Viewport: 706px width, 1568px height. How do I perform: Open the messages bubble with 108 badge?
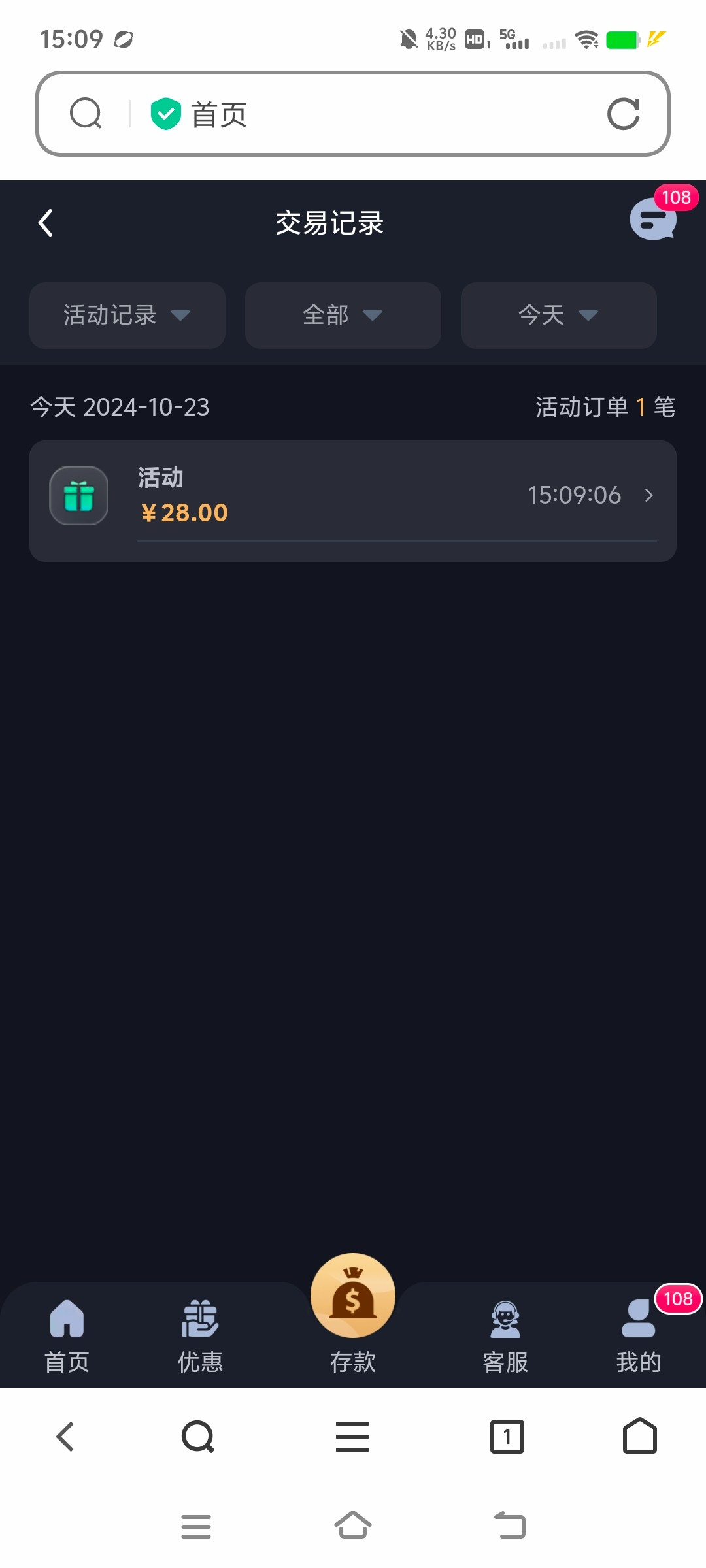(x=652, y=220)
